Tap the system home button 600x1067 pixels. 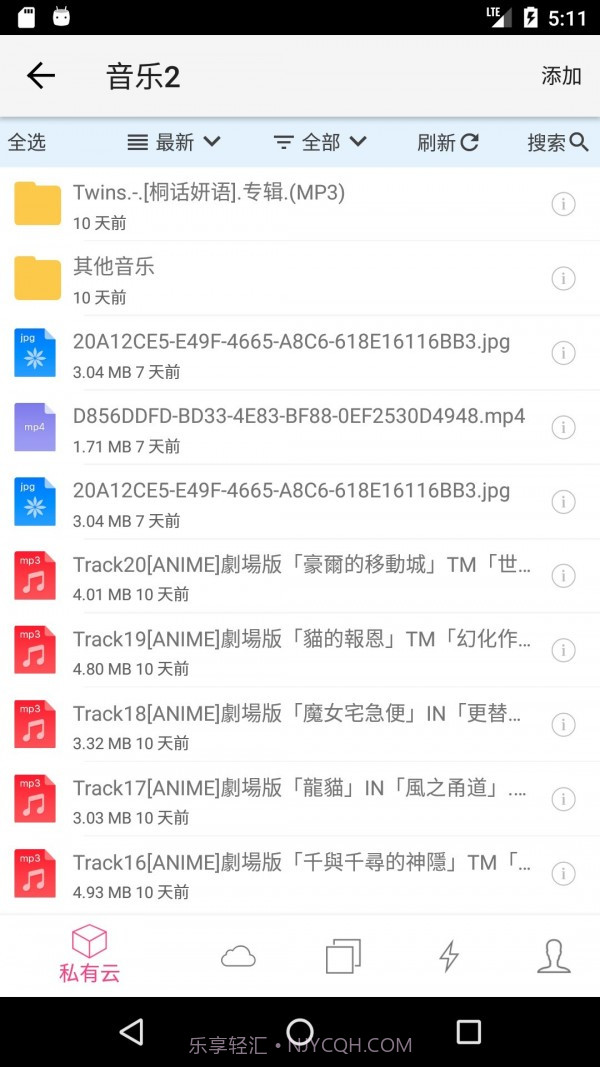tap(300, 1032)
